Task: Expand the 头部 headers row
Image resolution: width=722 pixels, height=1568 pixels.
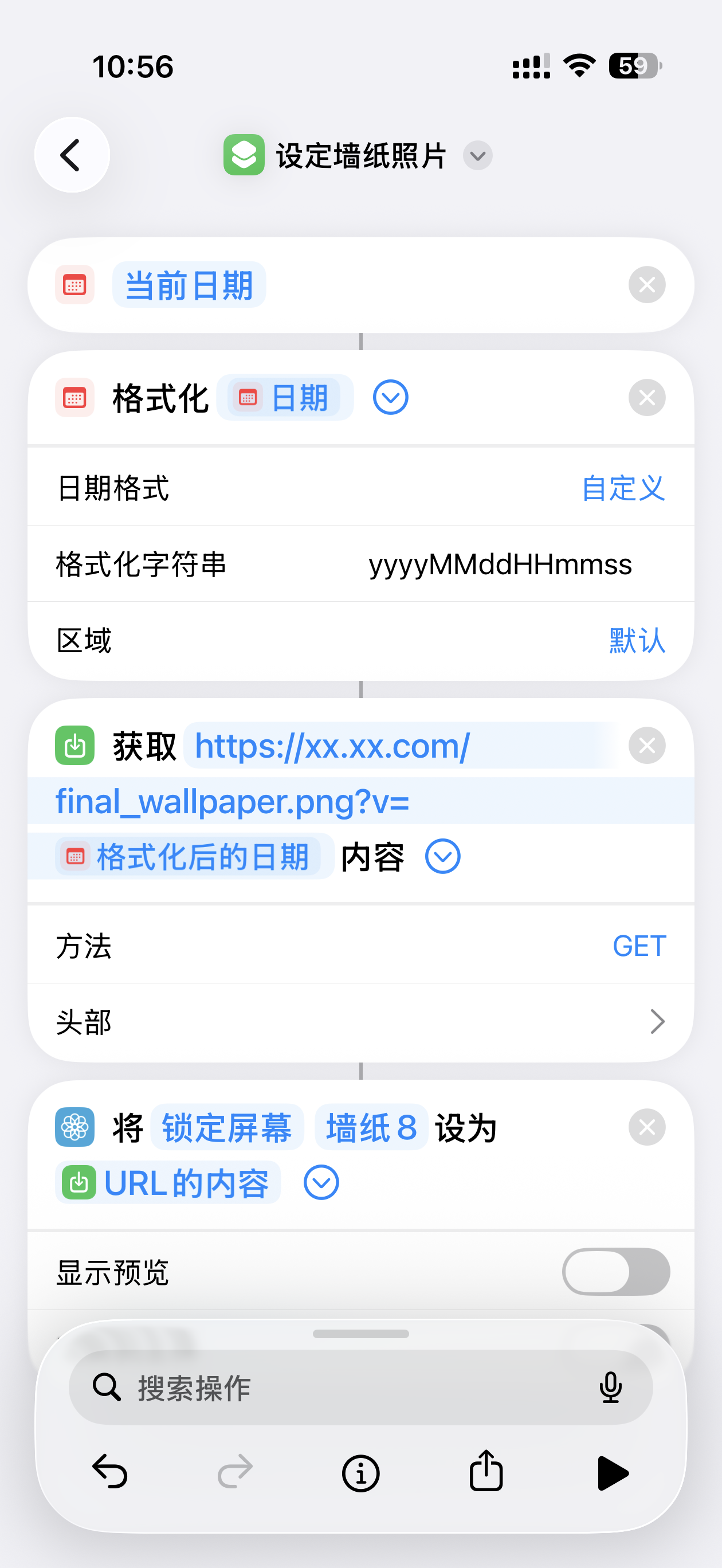Action: pyautogui.click(x=656, y=1022)
